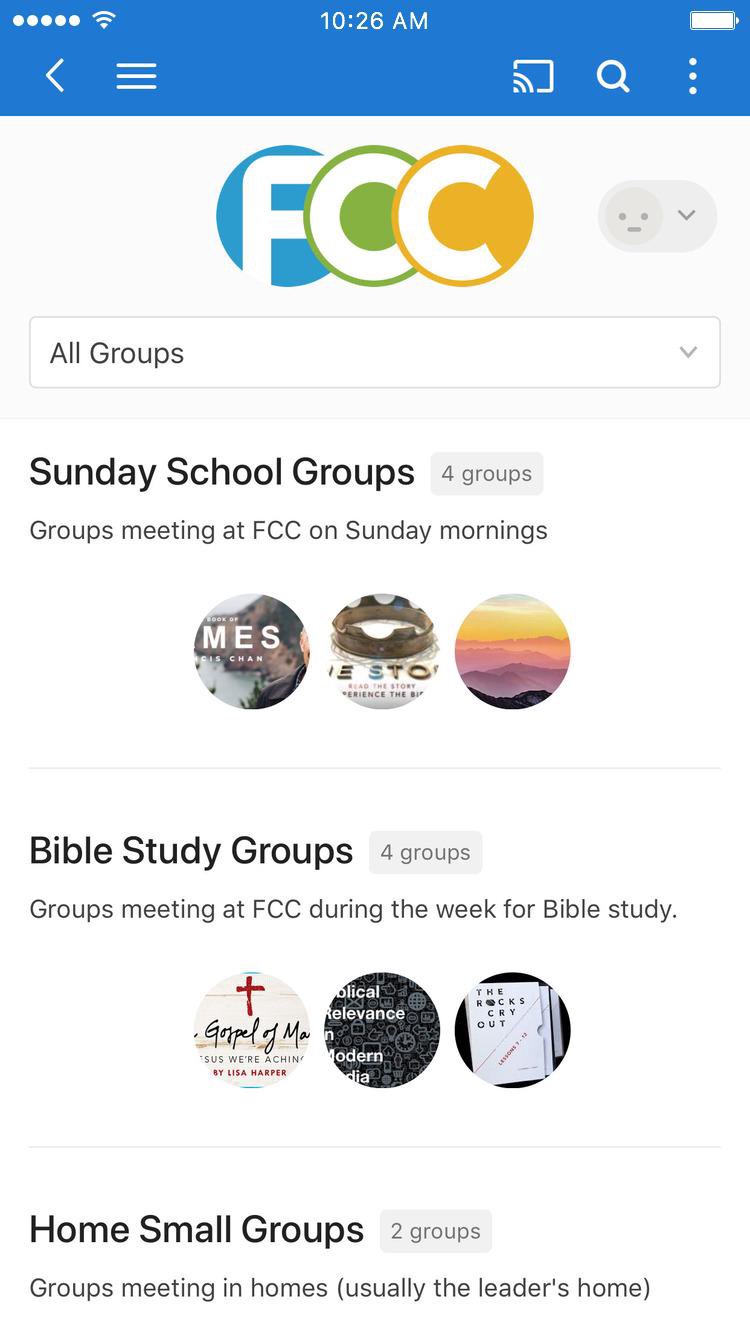Open the hamburger drawer menu
This screenshot has width=750, height=1334.
click(136, 76)
